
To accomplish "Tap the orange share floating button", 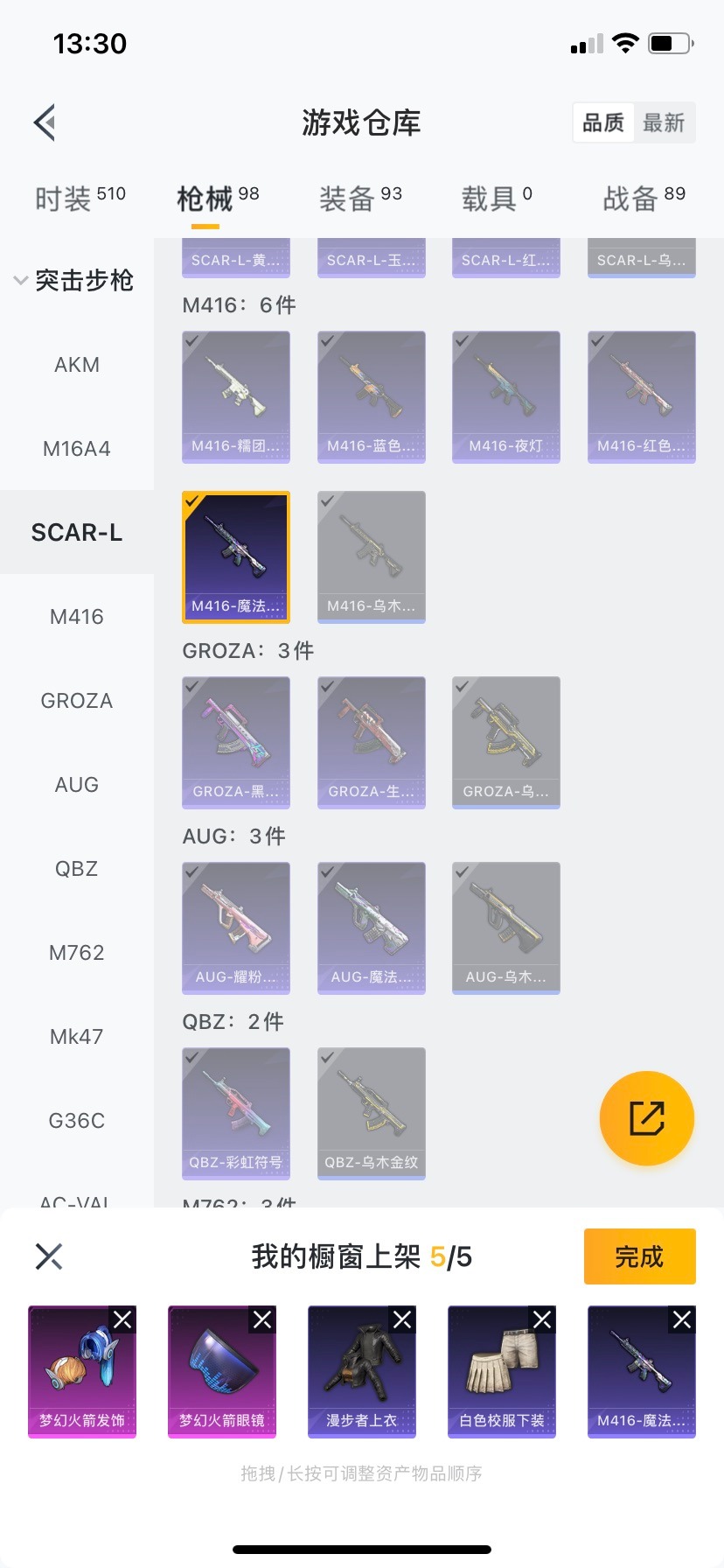I will tap(647, 1118).
